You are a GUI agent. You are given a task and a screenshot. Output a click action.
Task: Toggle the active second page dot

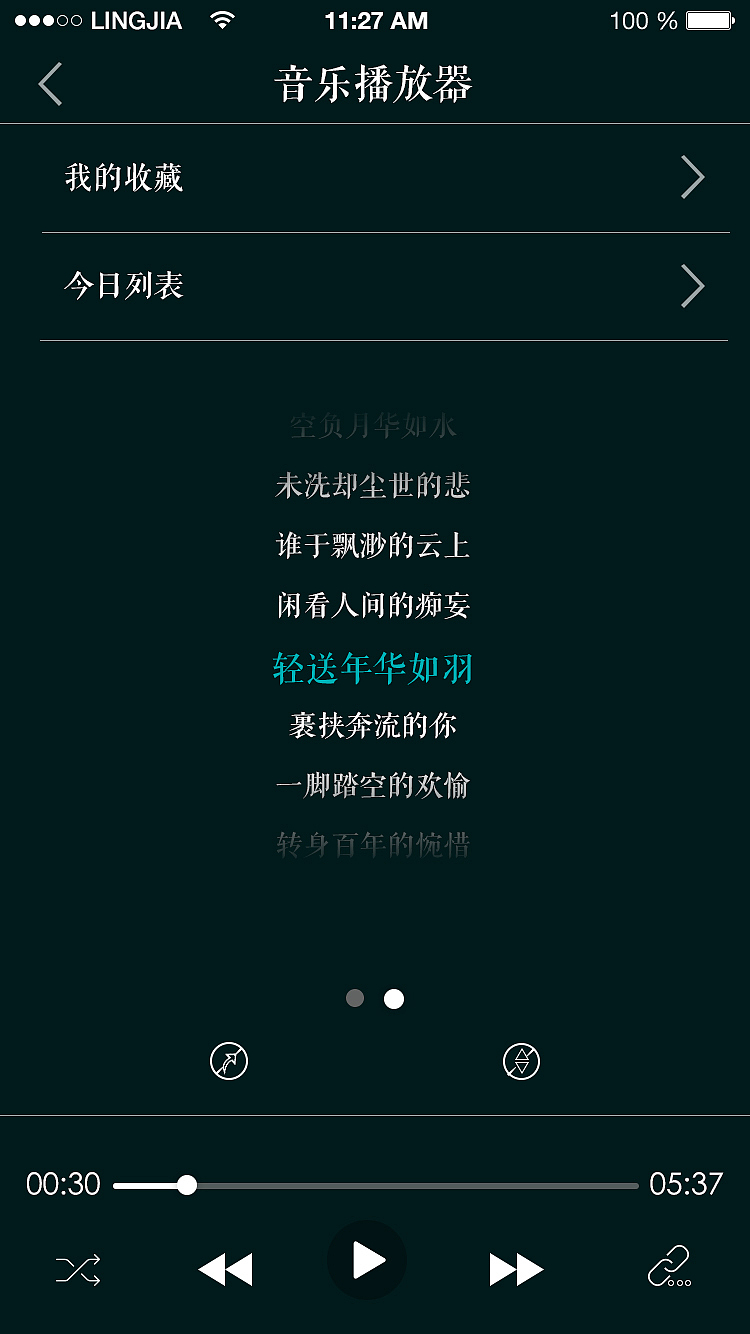point(393,998)
